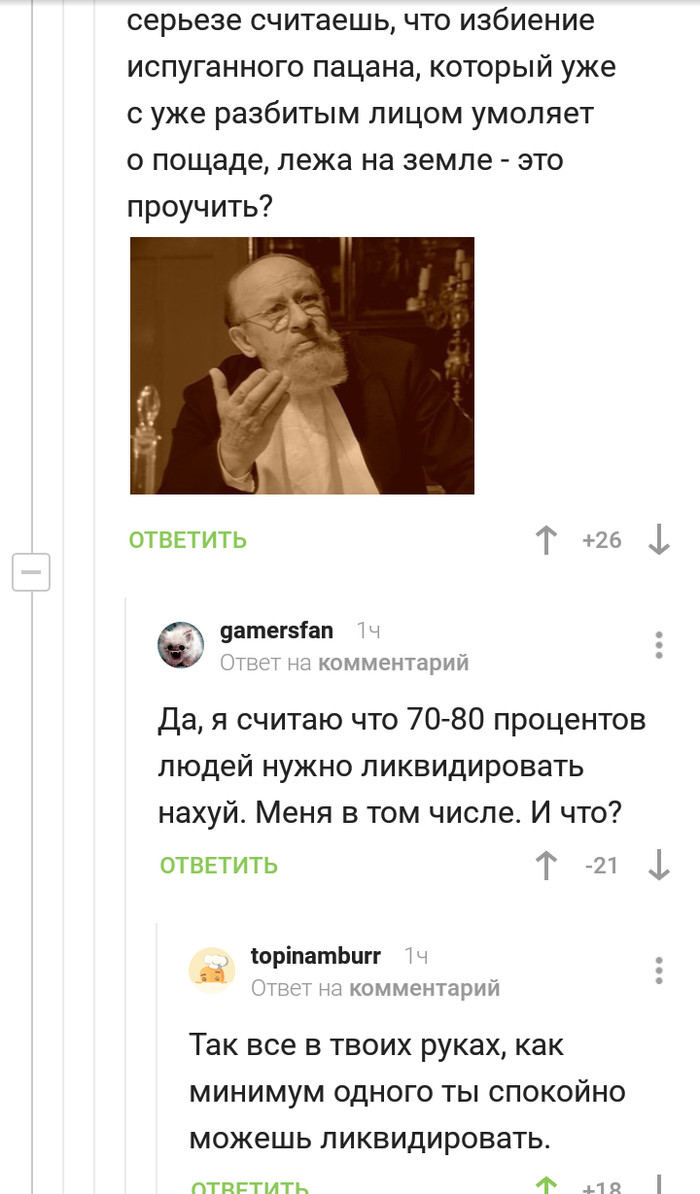The height and width of the screenshot is (1194, 700).
Task: Reply to gamersfan's comment
Action: tap(219, 865)
